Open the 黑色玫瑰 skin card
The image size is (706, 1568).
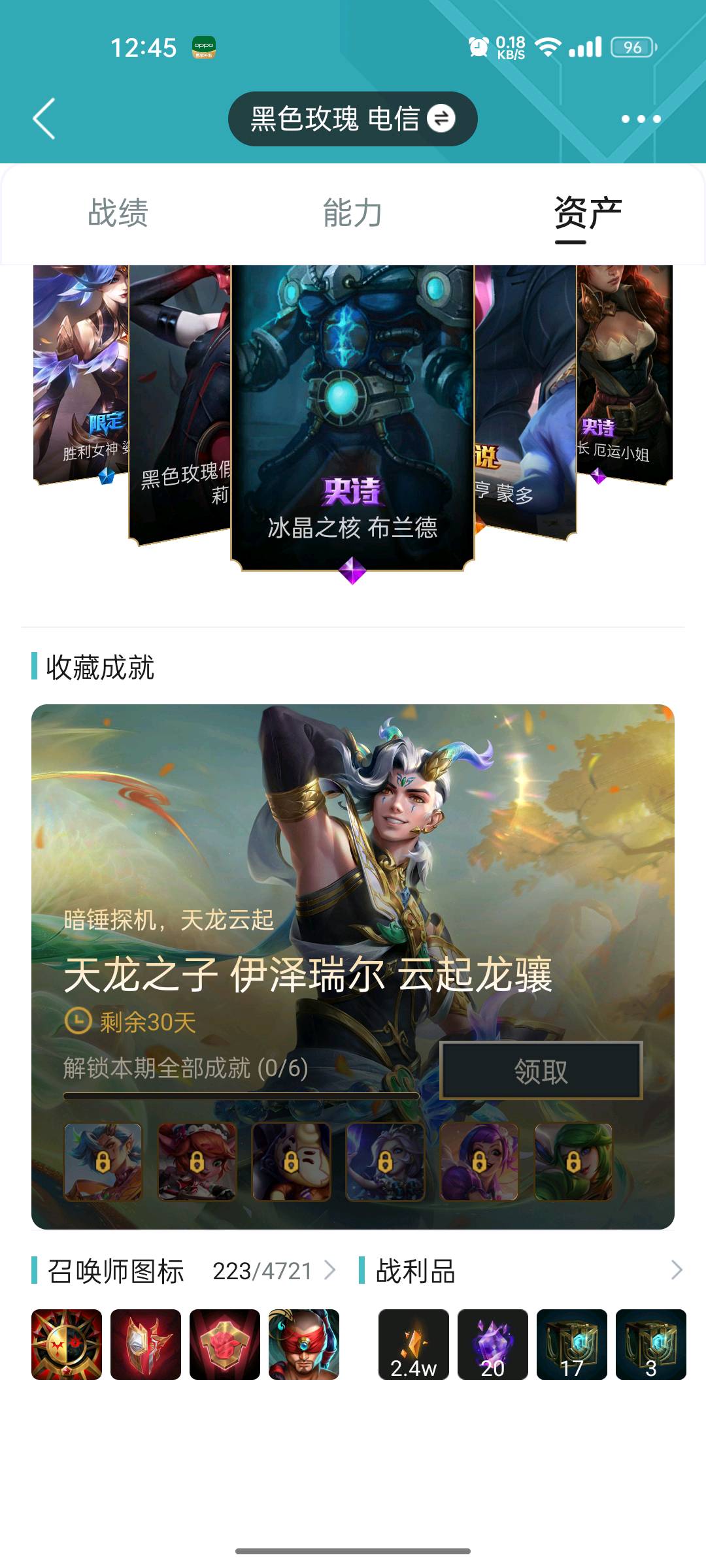[x=180, y=405]
